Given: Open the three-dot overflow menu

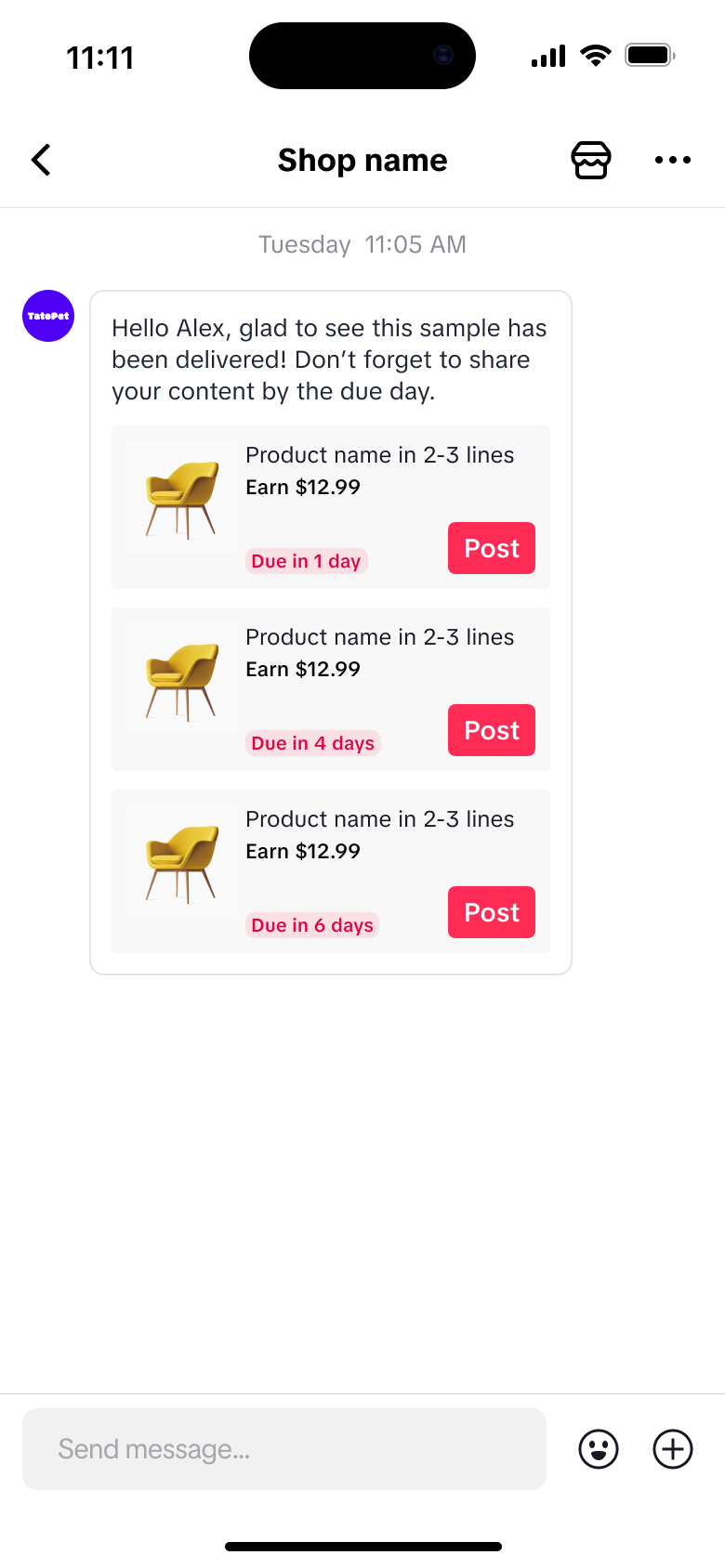Looking at the screenshot, I should 672,160.
